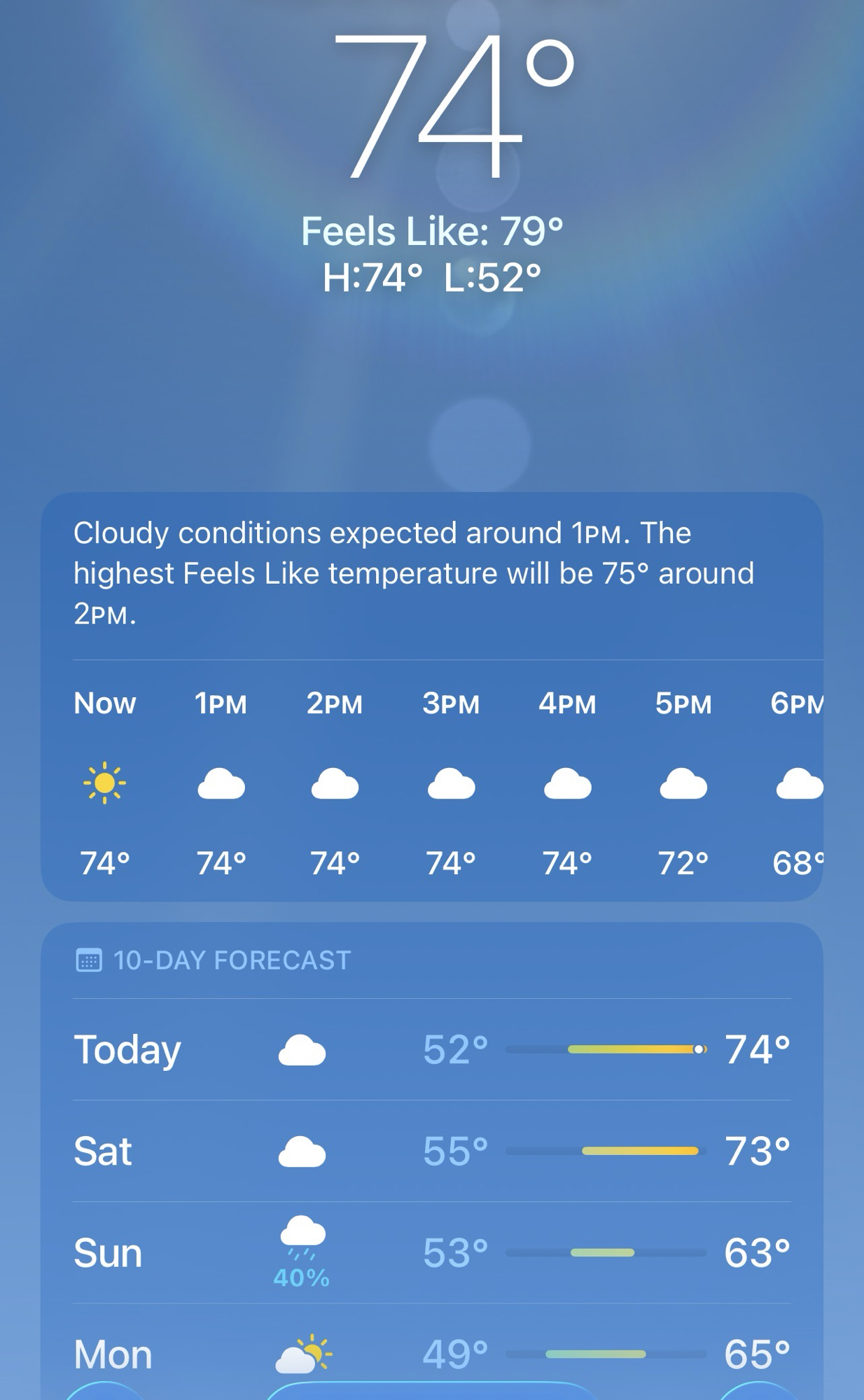Viewport: 864px width, 1400px height.
Task: Open Today's forecast details
Action: tap(431, 1049)
